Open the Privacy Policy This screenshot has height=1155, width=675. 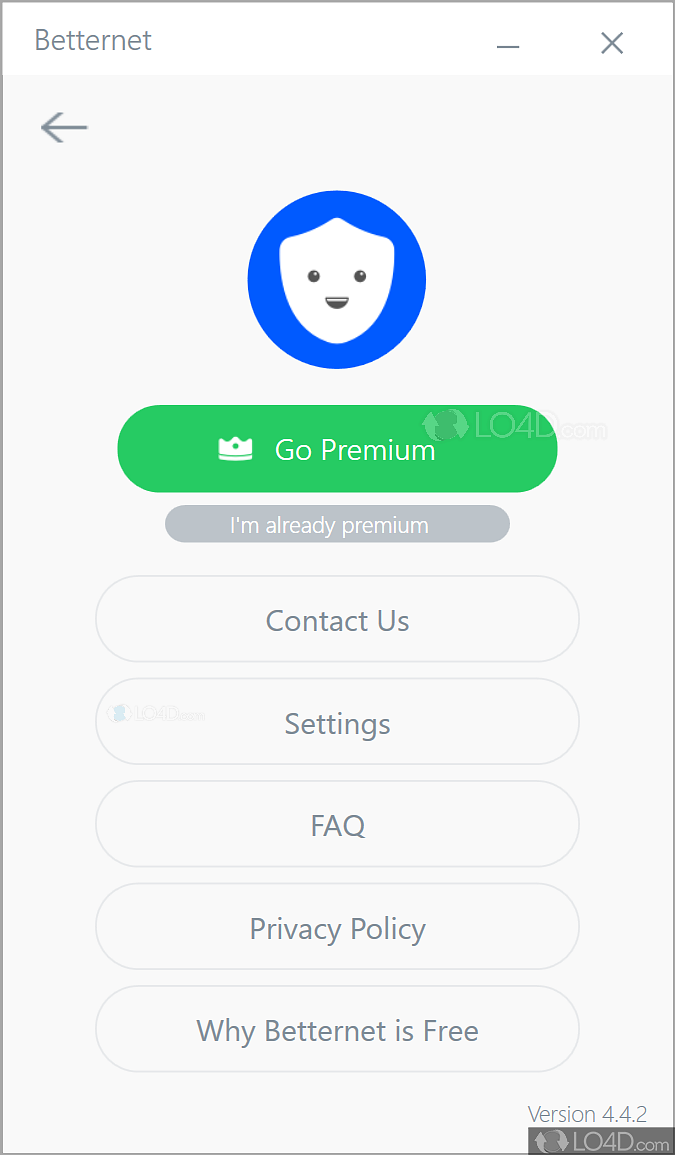coord(337,928)
